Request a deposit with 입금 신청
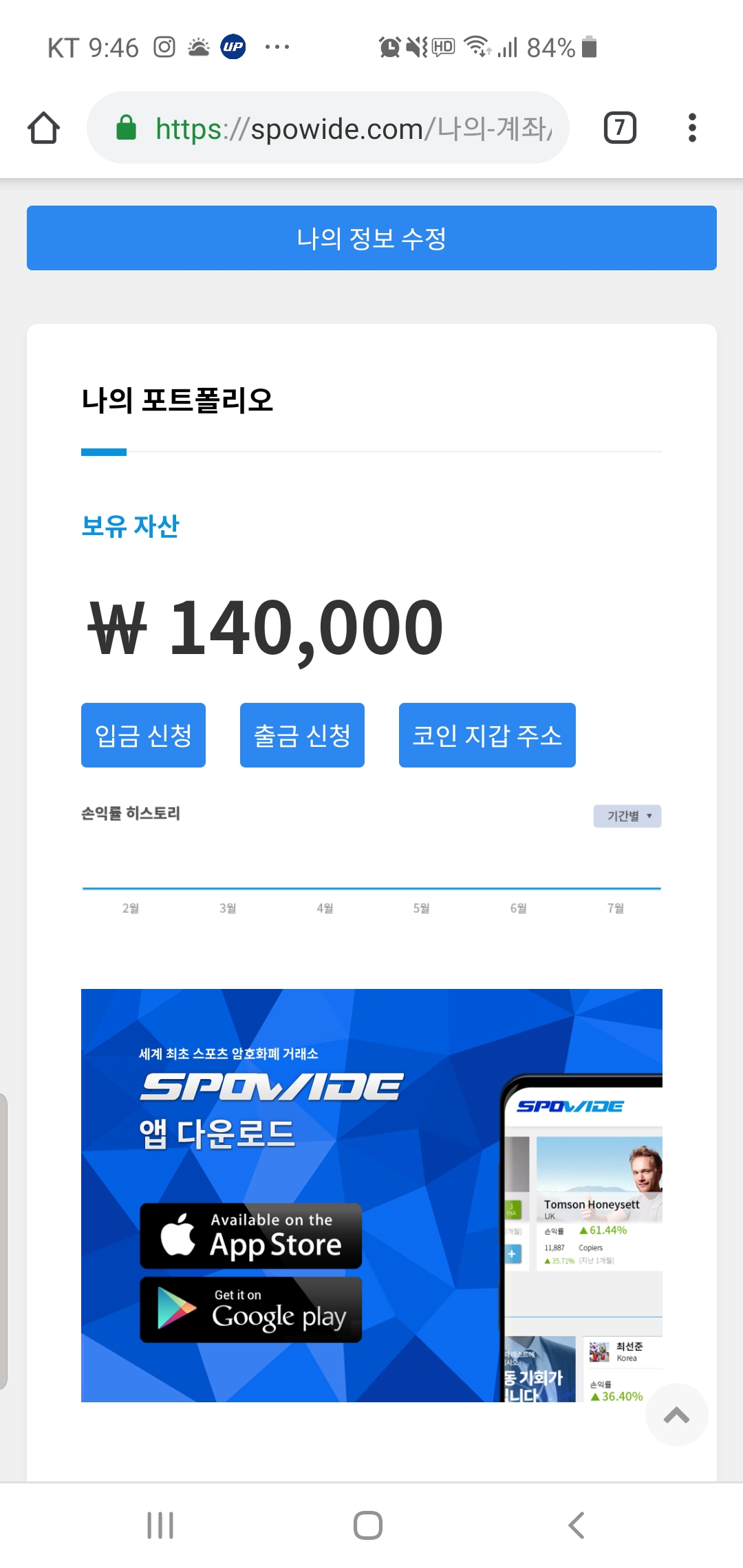Screen dimensions: 743x1568 143,735
